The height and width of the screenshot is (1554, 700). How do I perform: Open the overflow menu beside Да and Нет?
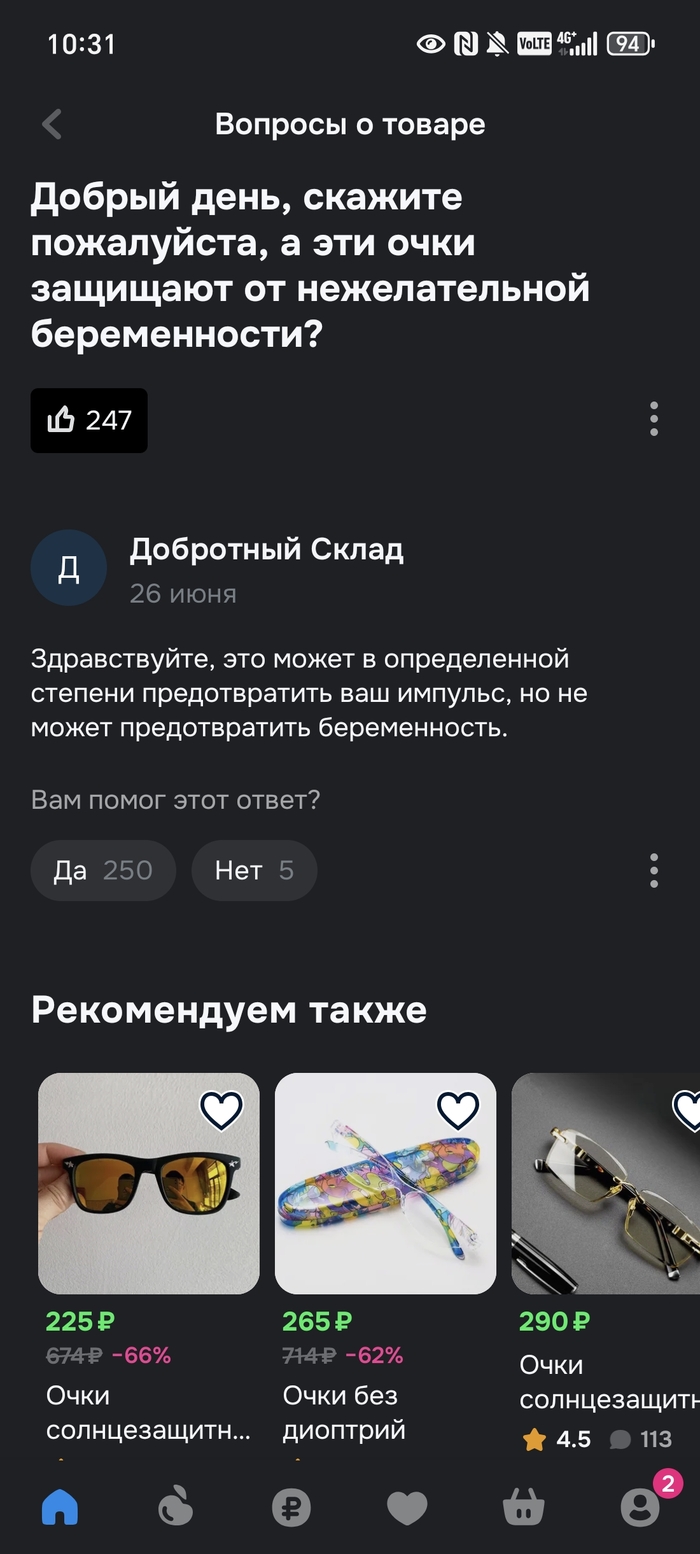(654, 870)
